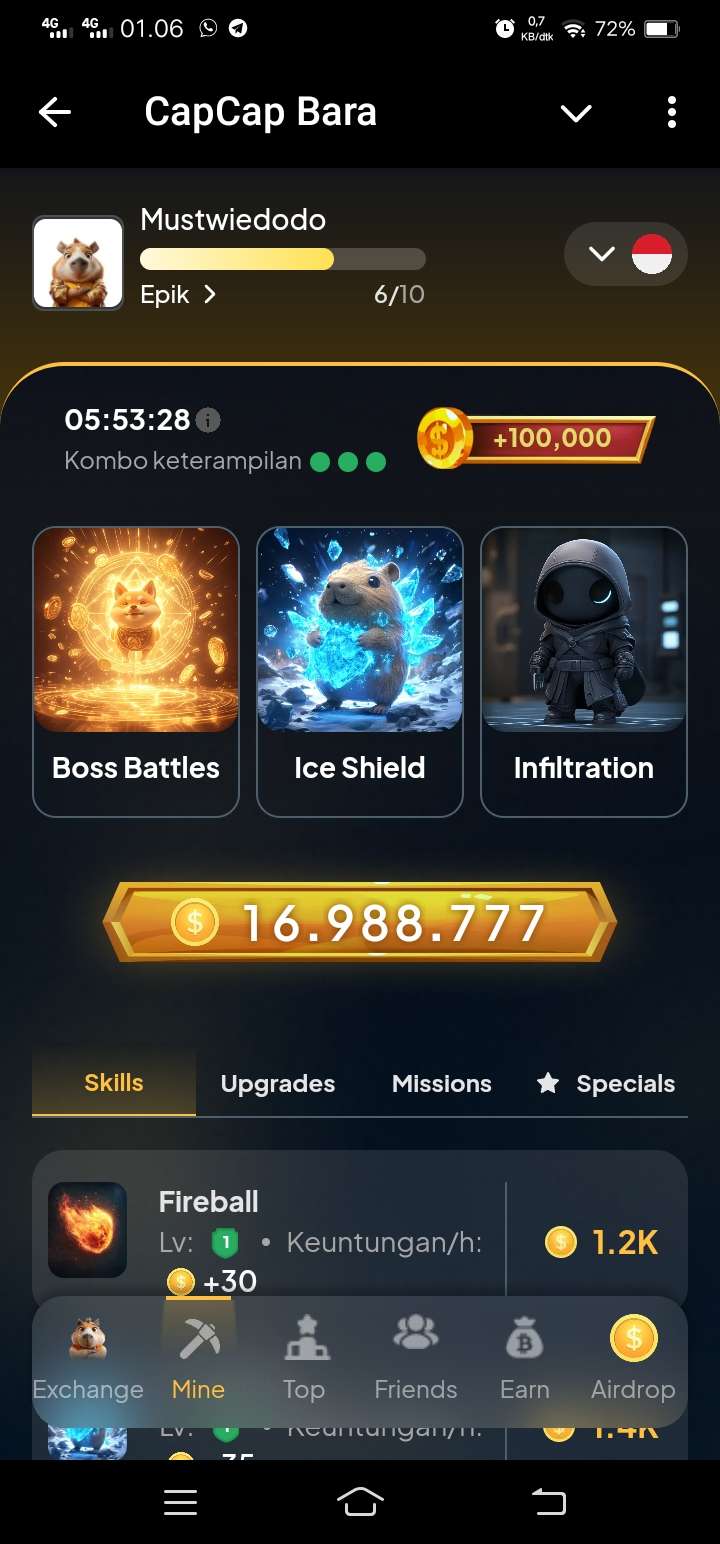The height and width of the screenshot is (1544, 720).
Task: Open the Top leaderboard
Action: click(304, 1360)
